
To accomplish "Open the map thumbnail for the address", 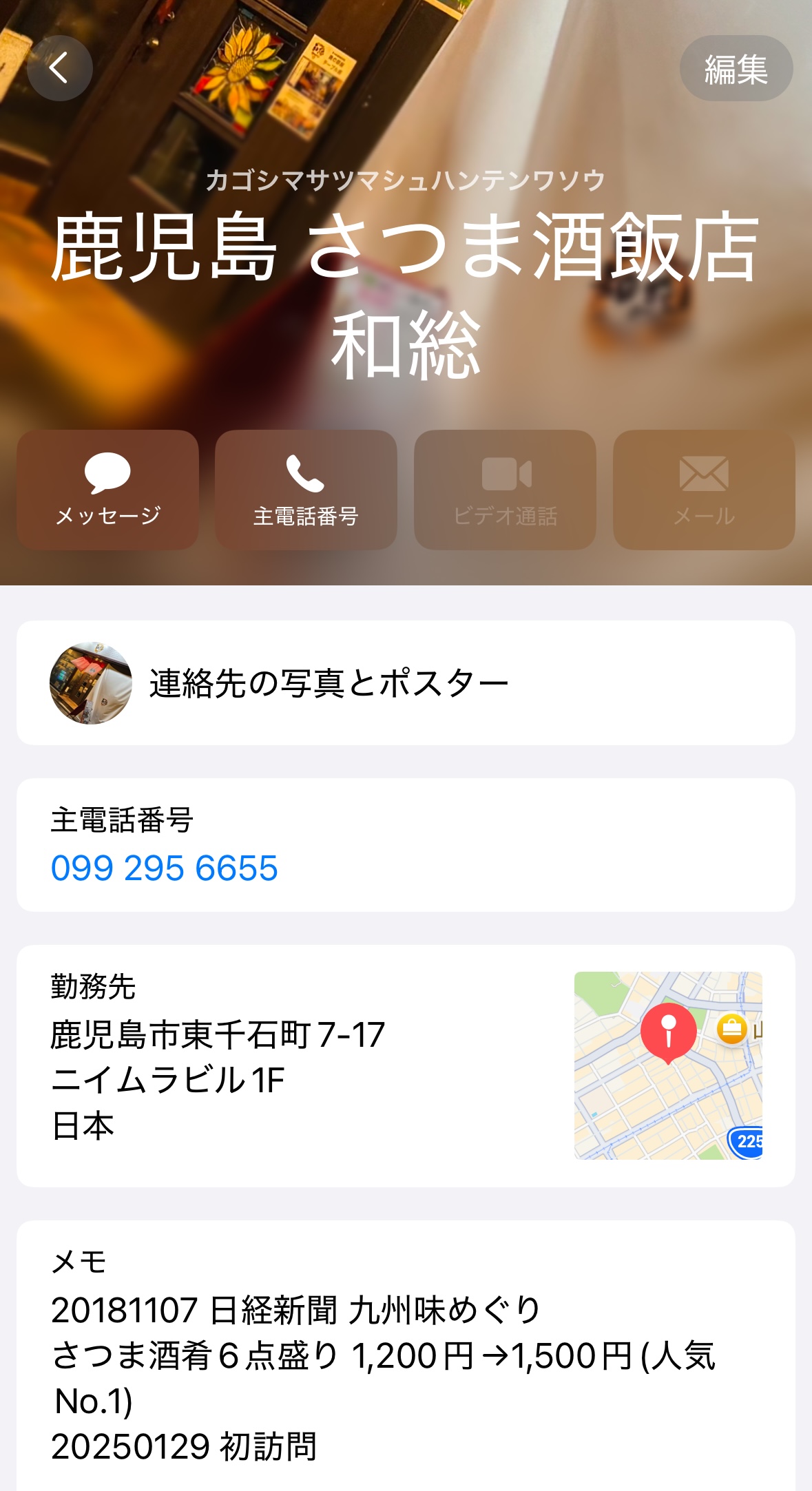I will coord(668,1065).
